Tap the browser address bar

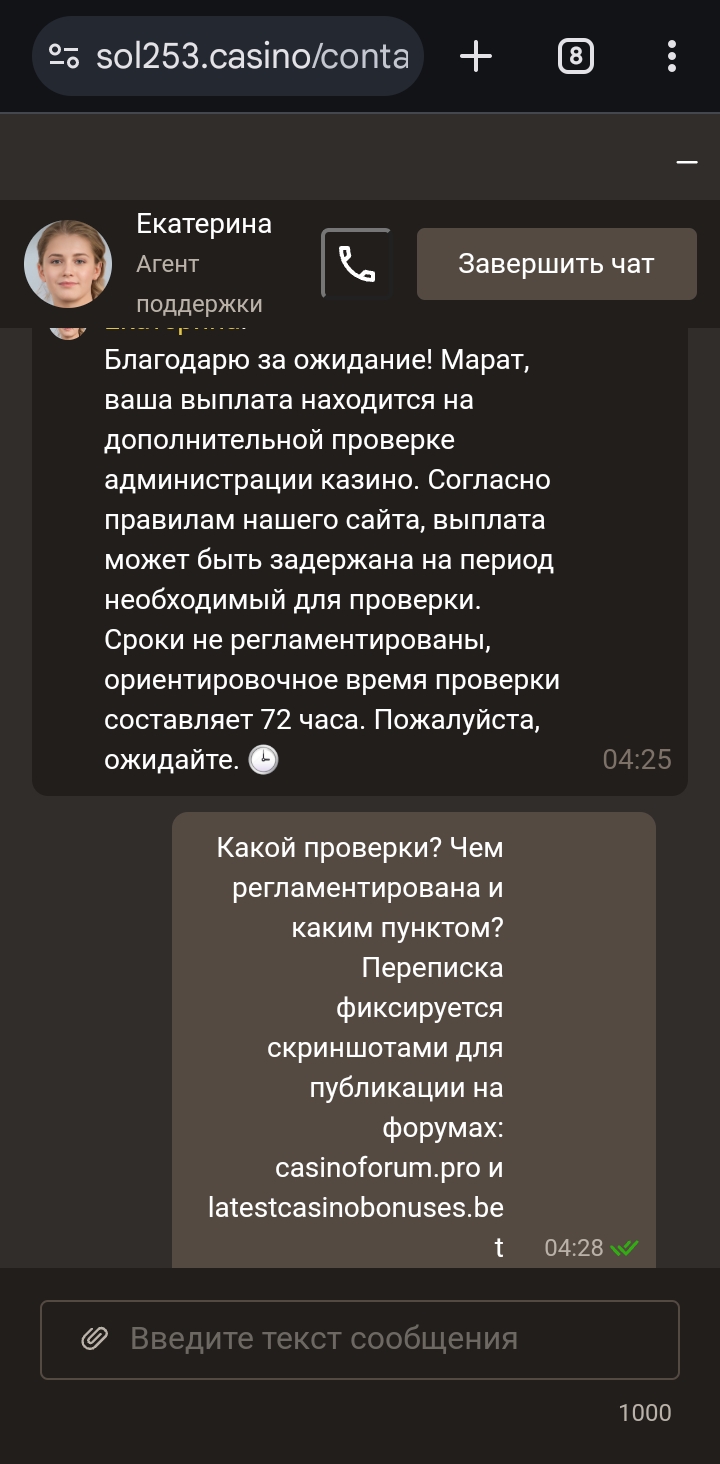228,56
